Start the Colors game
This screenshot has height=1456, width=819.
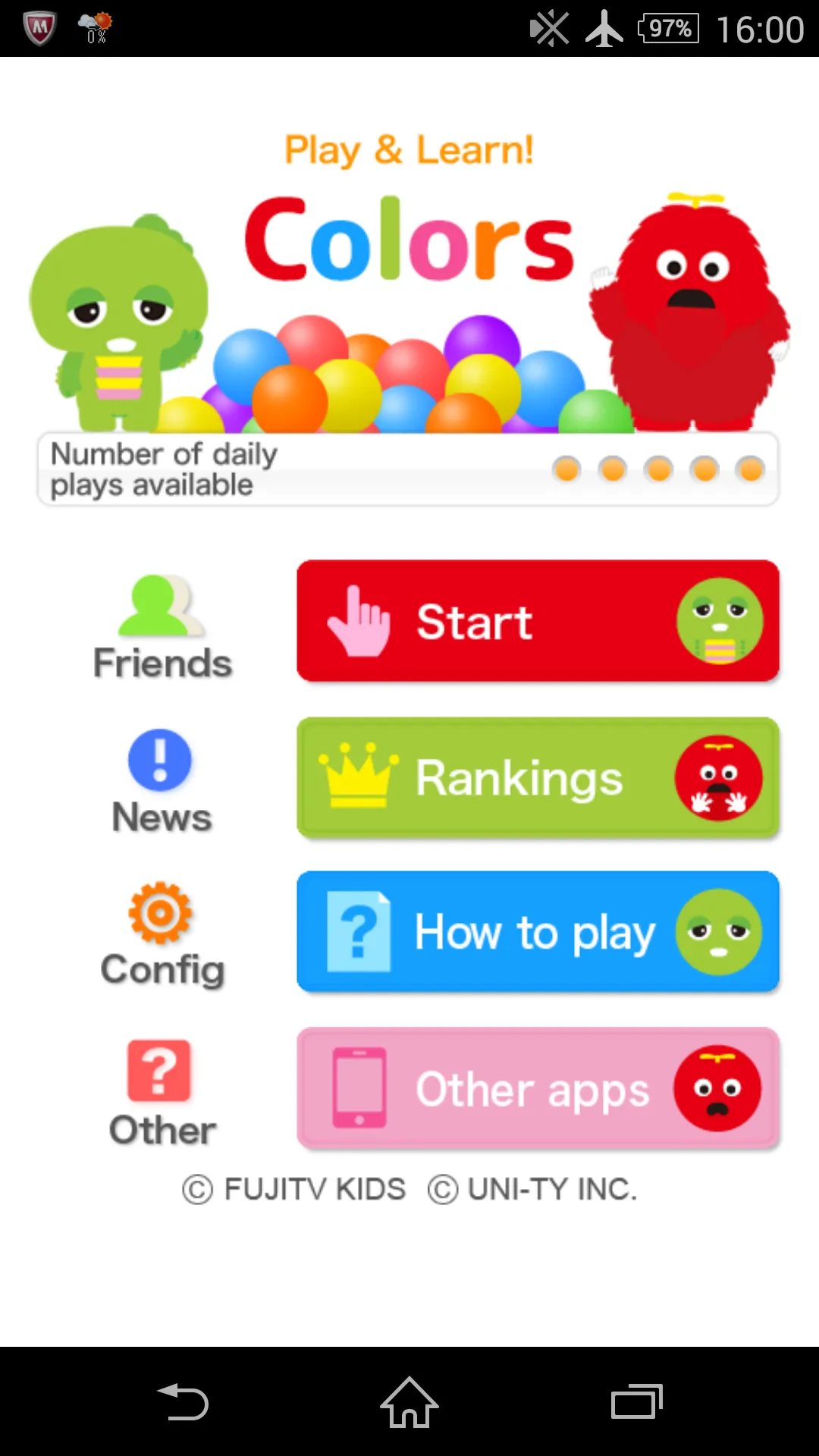537,621
